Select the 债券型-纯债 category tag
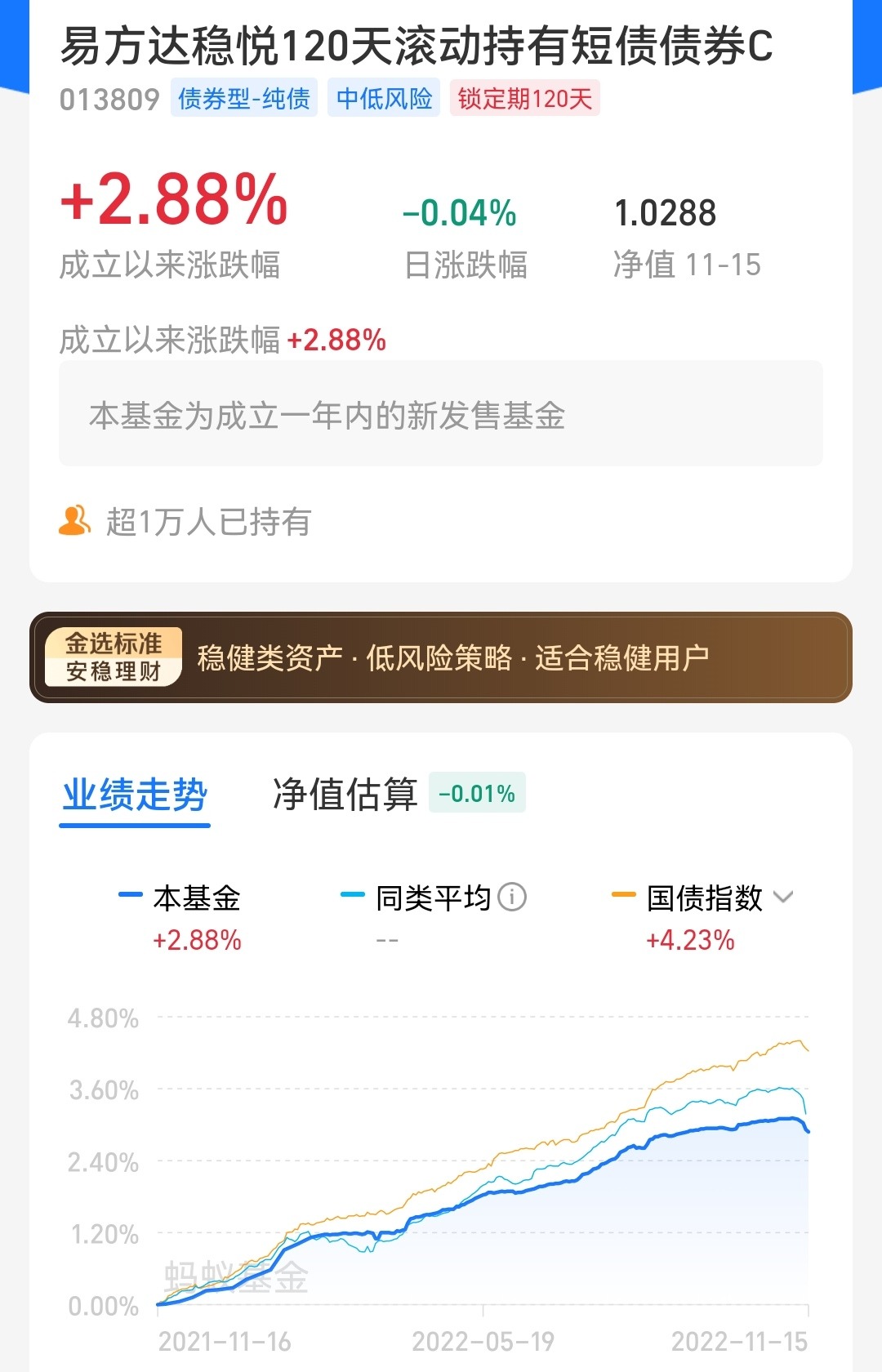Viewport: 882px width, 1372px height. pyautogui.click(x=243, y=100)
